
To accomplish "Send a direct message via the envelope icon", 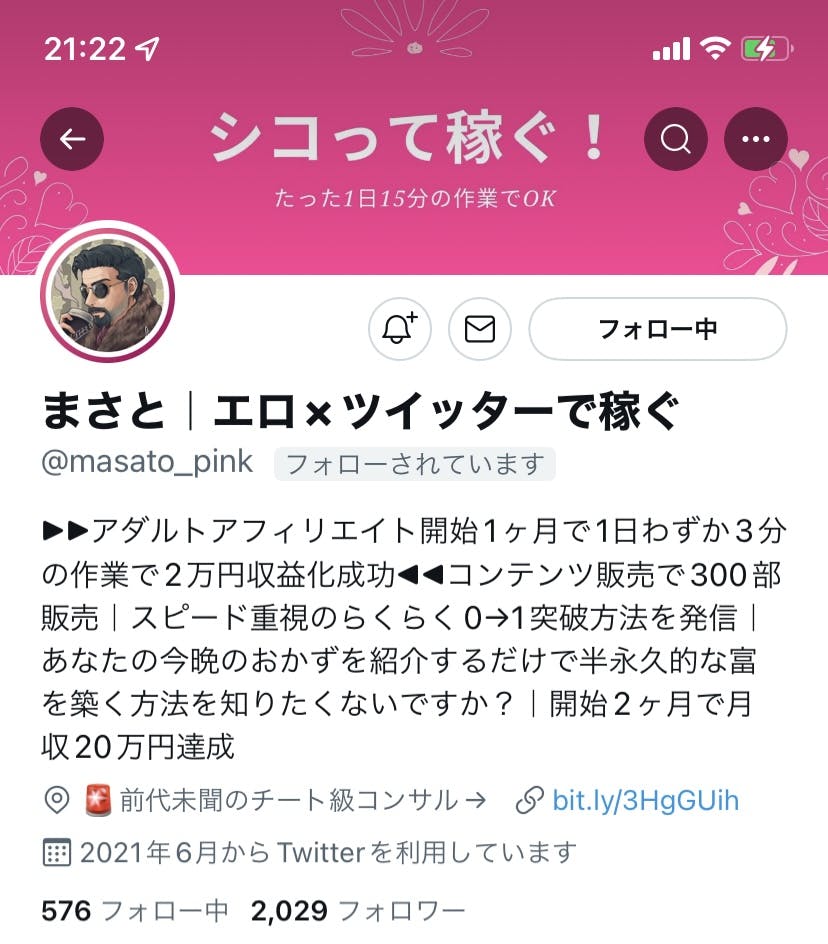I will (480, 328).
